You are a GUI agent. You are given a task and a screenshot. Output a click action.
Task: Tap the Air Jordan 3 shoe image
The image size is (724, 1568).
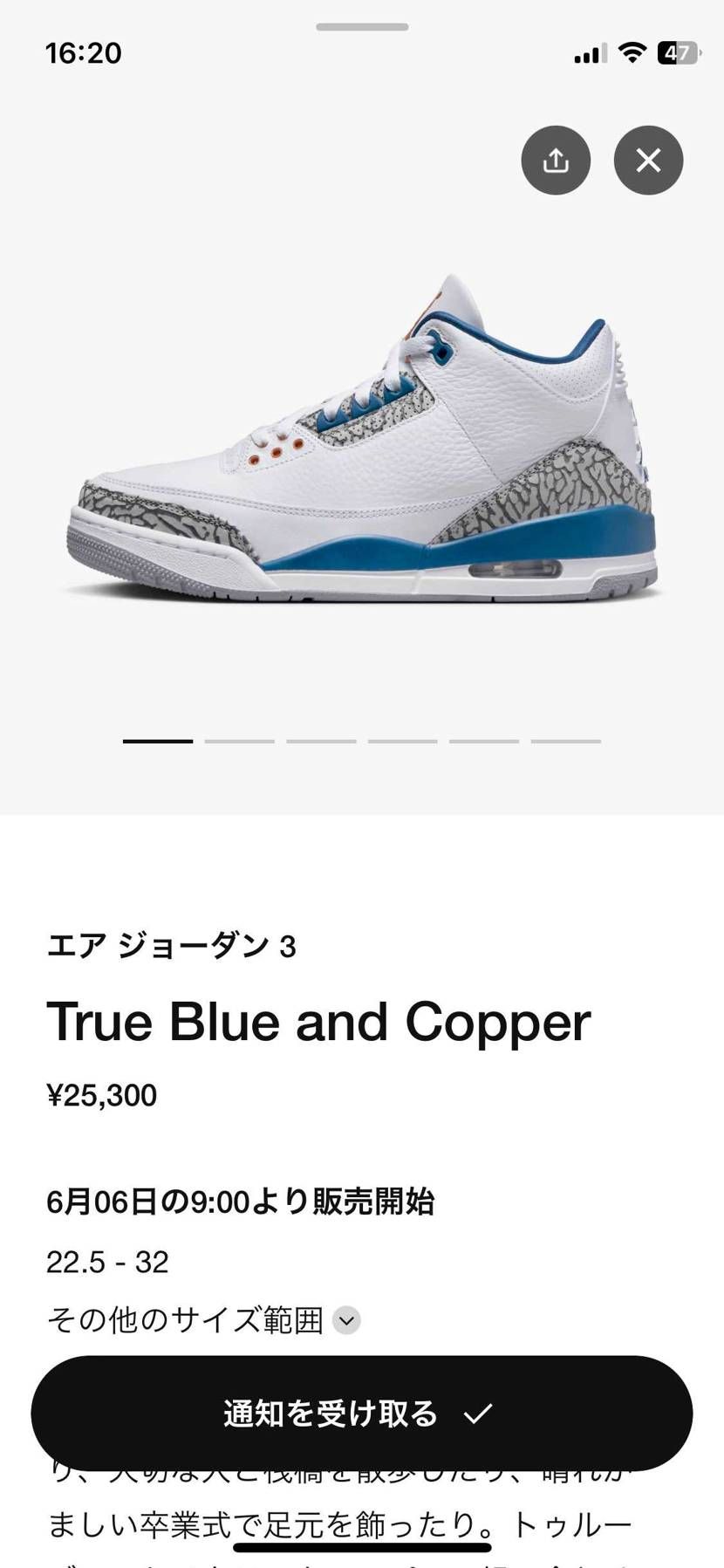click(362, 436)
